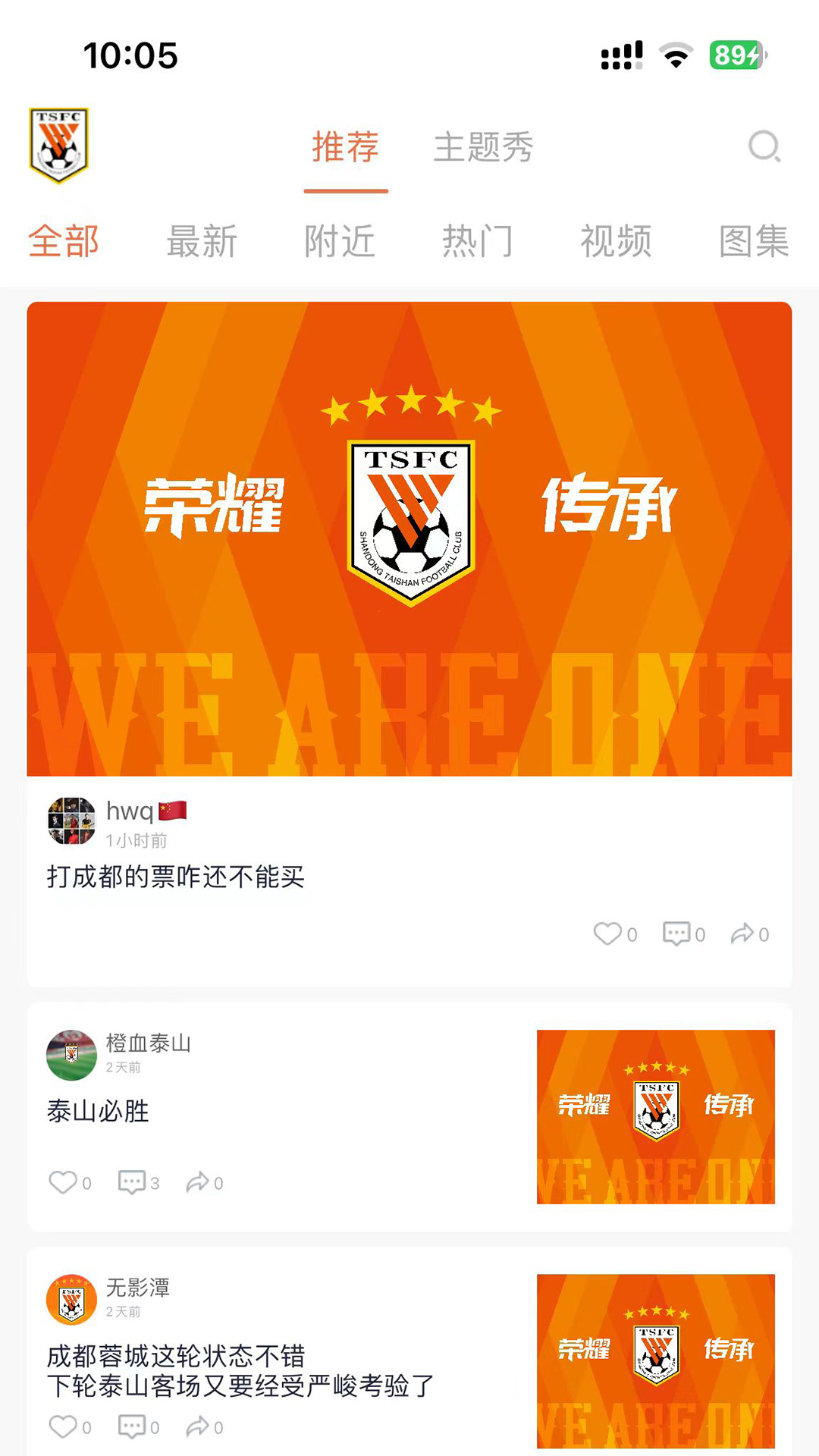Switch to the 主题秀 tab
This screenshot has width=819, height=1456.
[x=483, y=147]
